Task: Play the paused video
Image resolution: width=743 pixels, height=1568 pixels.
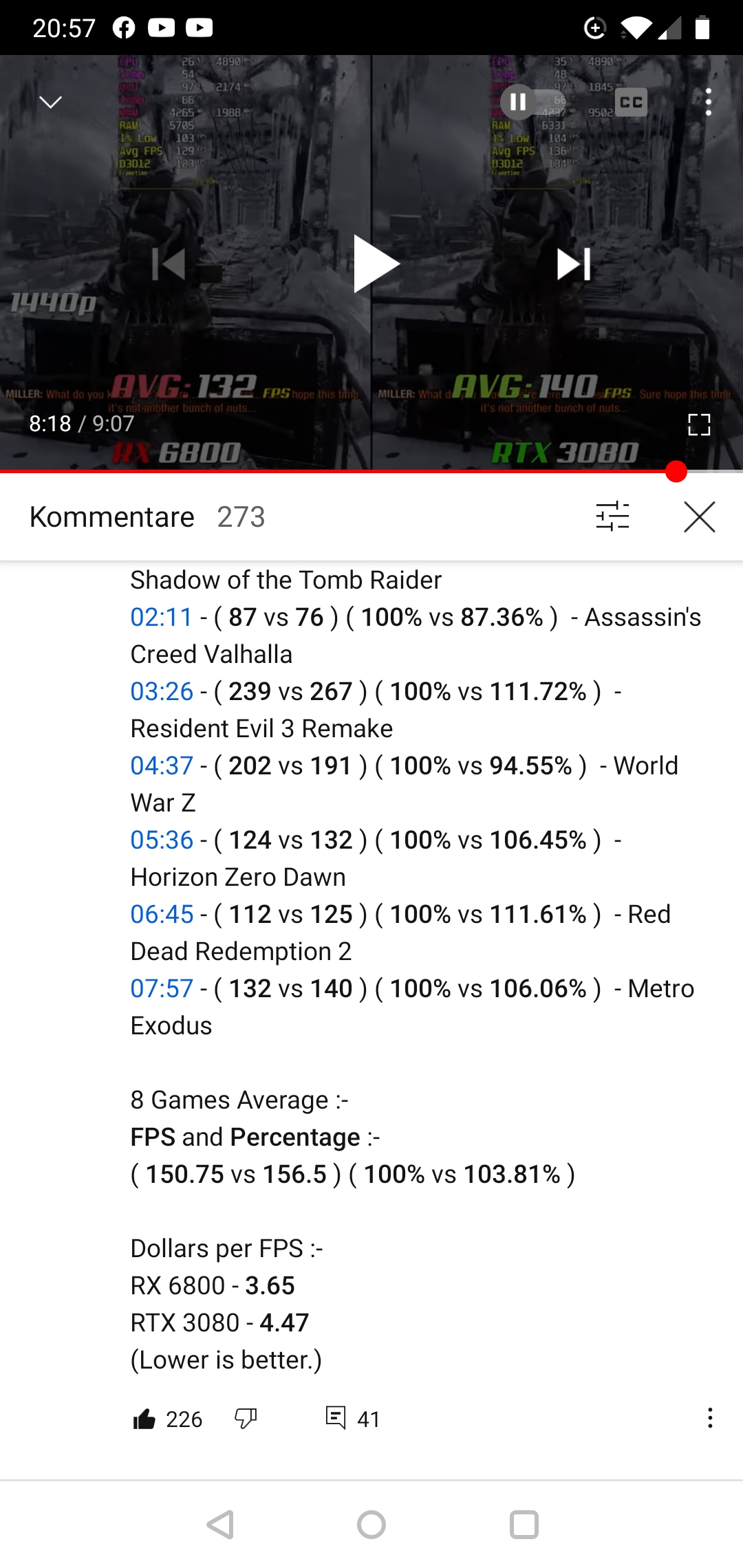Action: (x=376, y=264)
